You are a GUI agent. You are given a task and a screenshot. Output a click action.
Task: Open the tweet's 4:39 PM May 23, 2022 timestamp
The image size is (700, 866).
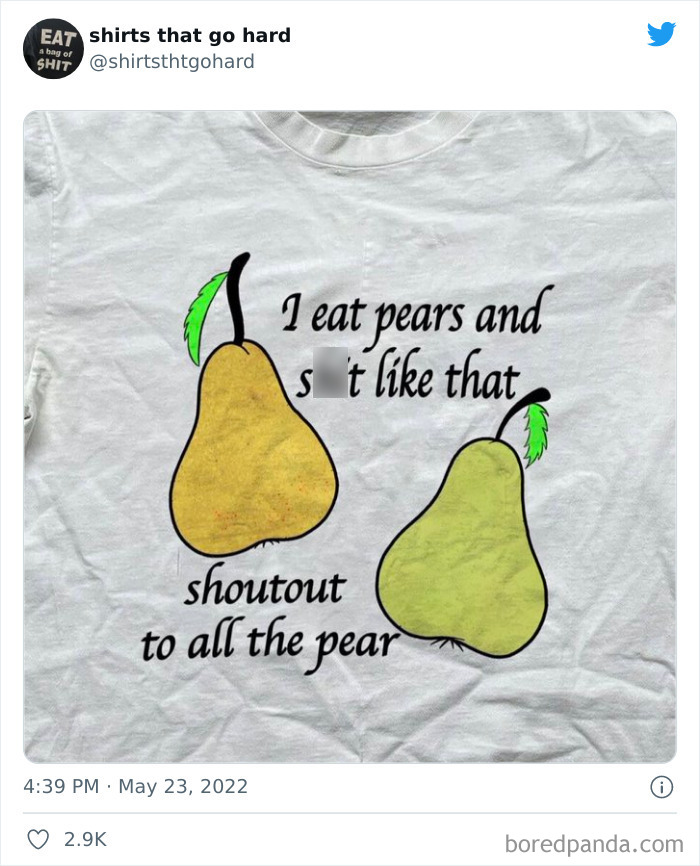135,786
